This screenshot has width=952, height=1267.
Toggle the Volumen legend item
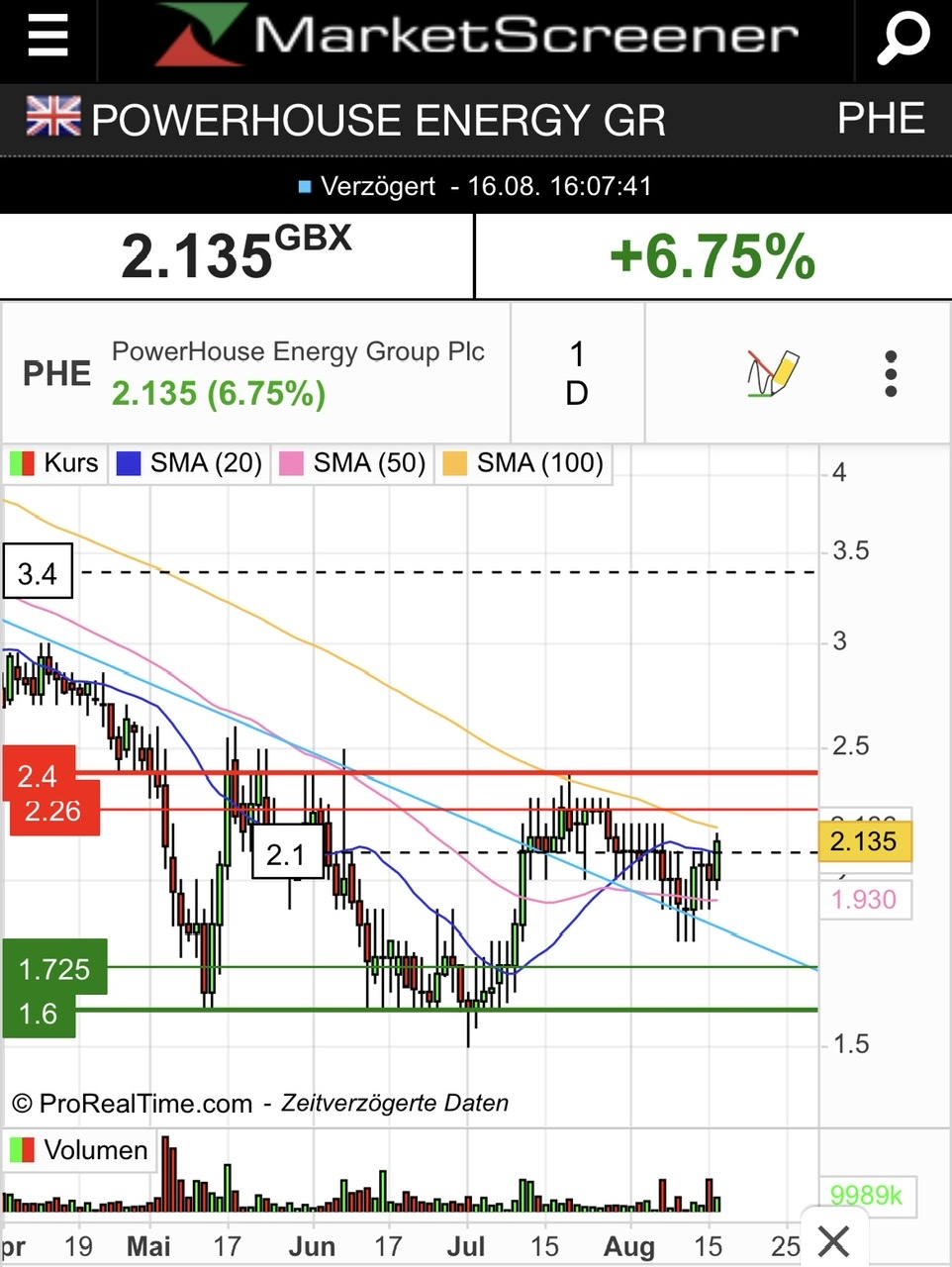coord(78,1150)
